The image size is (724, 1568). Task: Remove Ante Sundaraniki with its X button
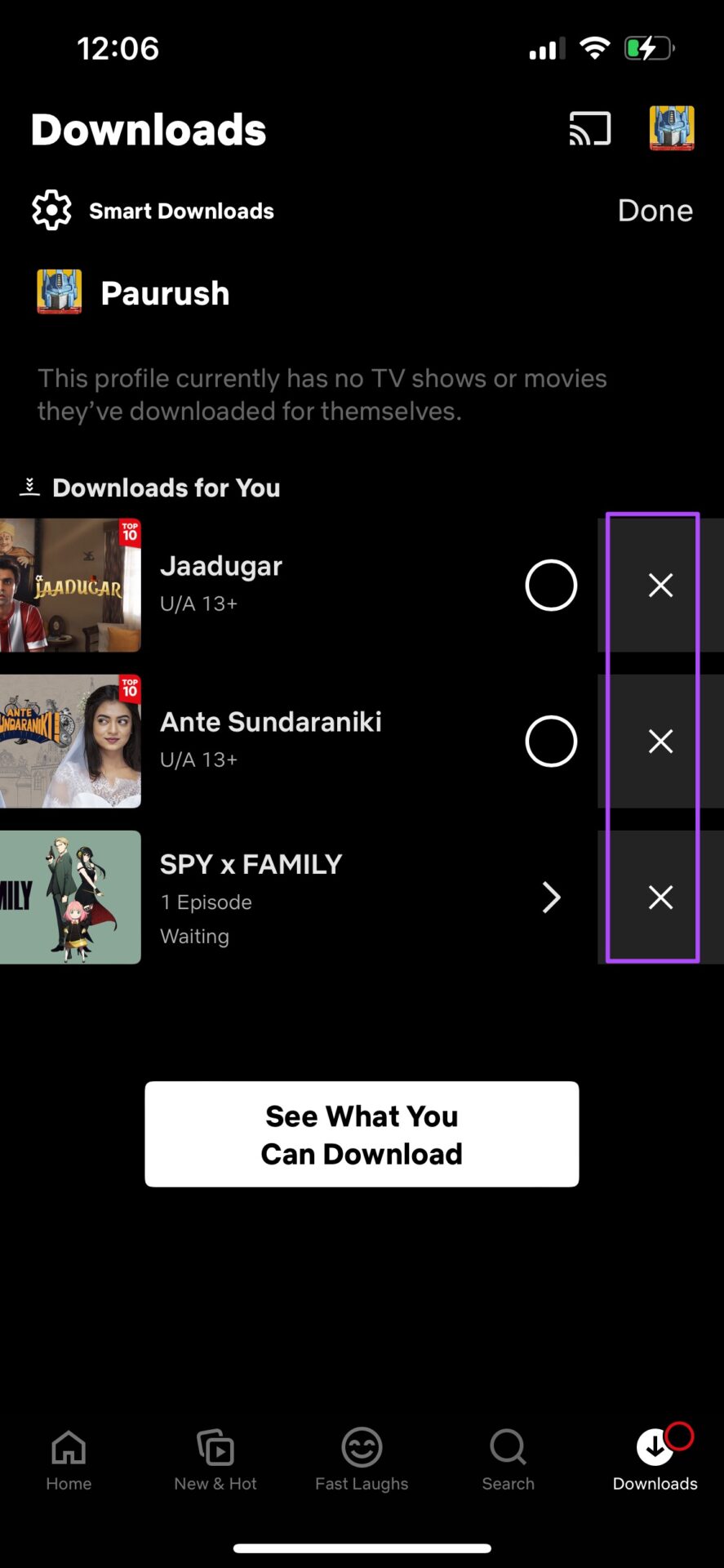tap(660, 742)
